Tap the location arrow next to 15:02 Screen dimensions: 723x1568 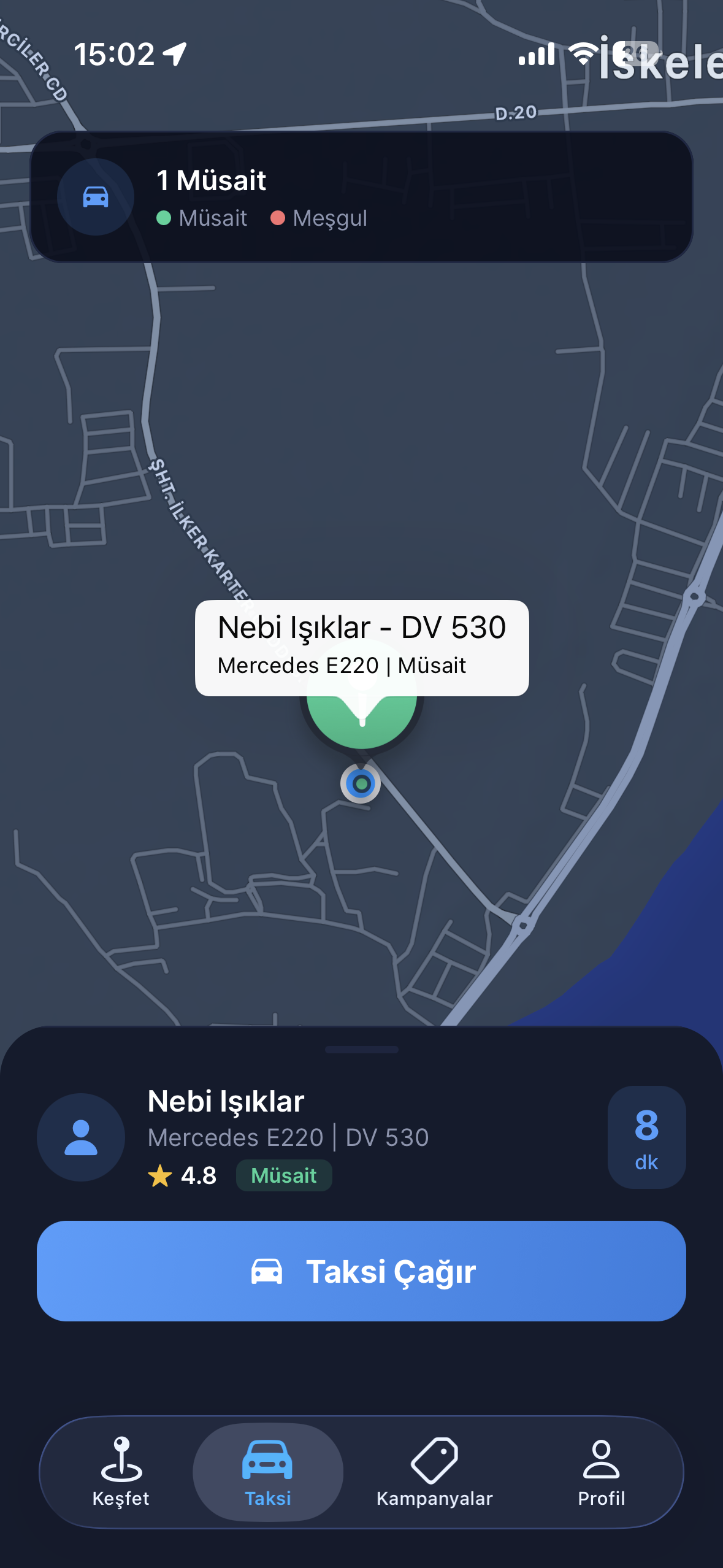[x=174, y=53]
